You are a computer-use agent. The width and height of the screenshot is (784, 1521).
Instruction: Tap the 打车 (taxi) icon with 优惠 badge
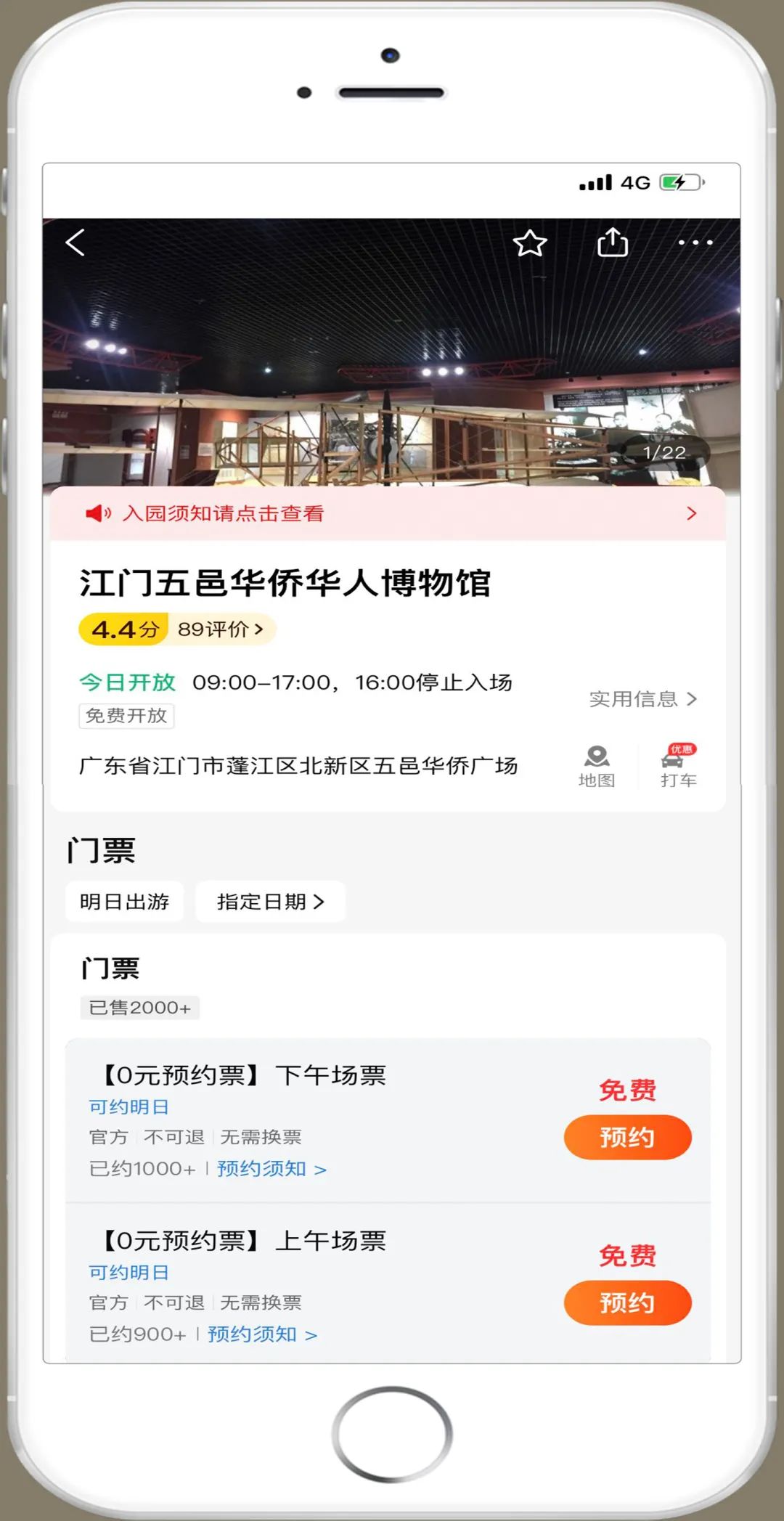[678, 766]
